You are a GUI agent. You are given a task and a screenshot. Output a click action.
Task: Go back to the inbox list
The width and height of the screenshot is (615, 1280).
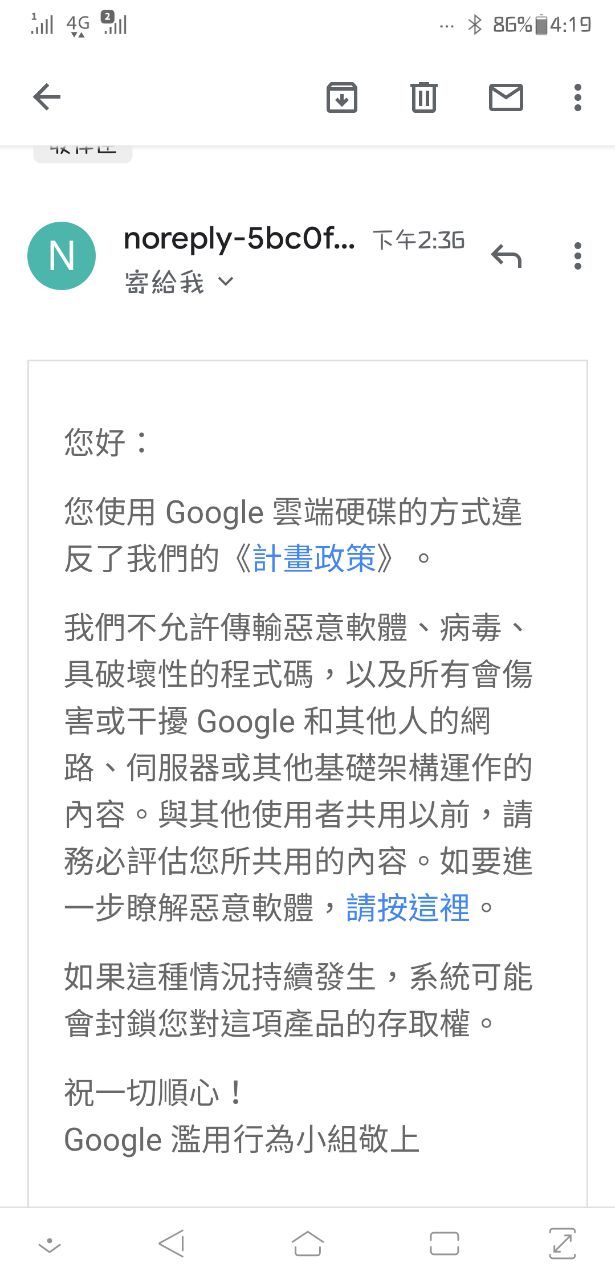47,97
